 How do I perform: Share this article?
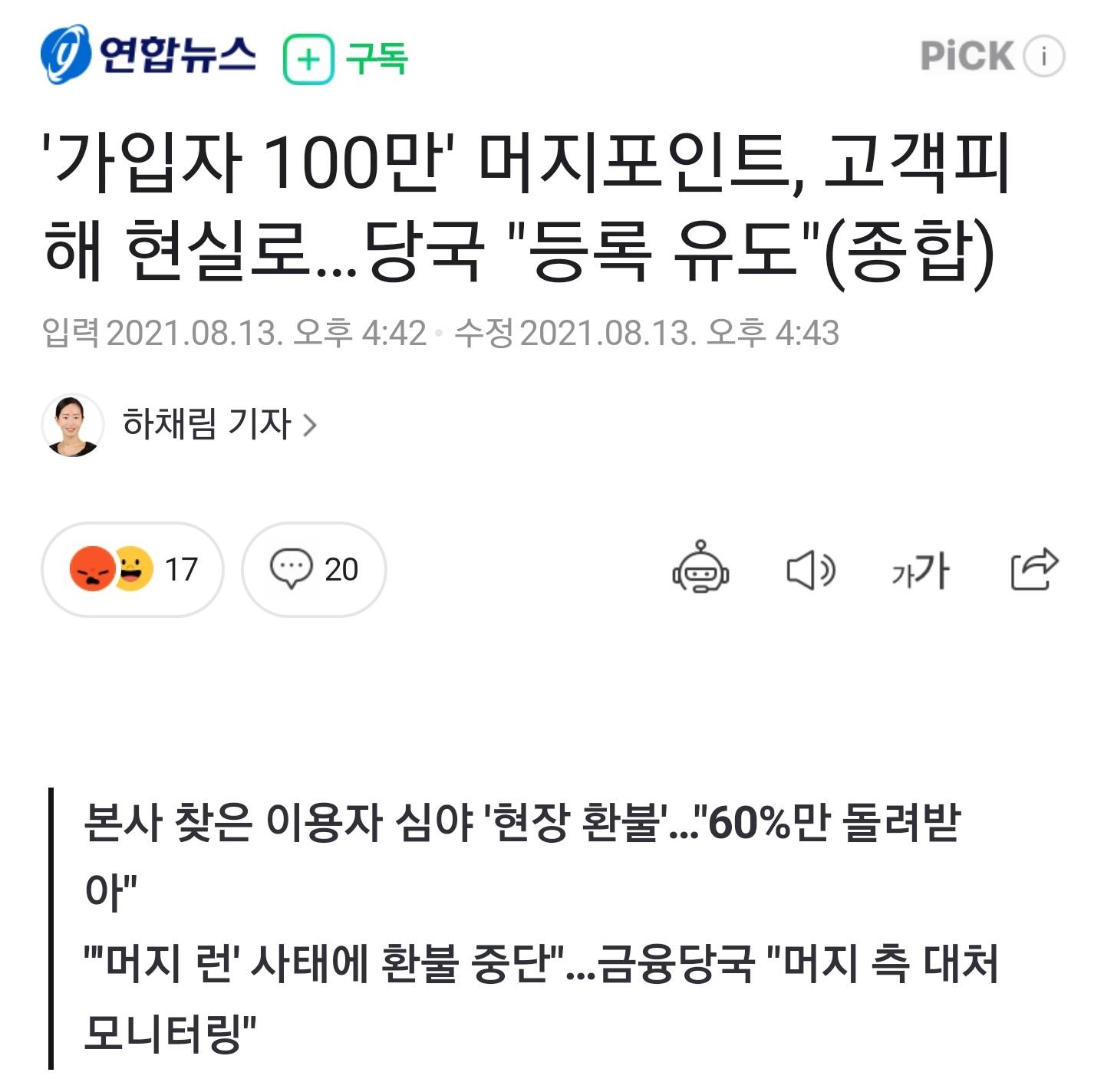1033,569
